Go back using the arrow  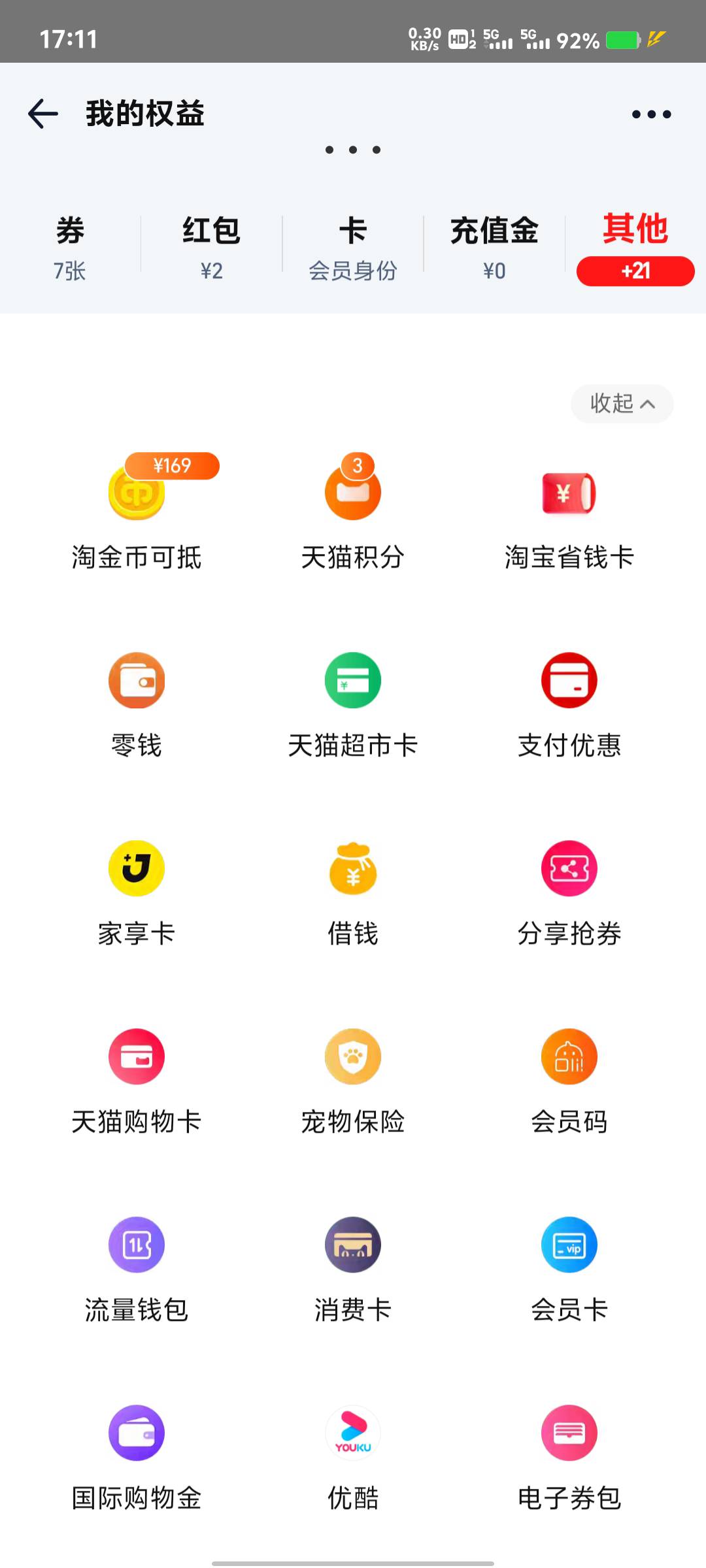(x=43, y=114)
